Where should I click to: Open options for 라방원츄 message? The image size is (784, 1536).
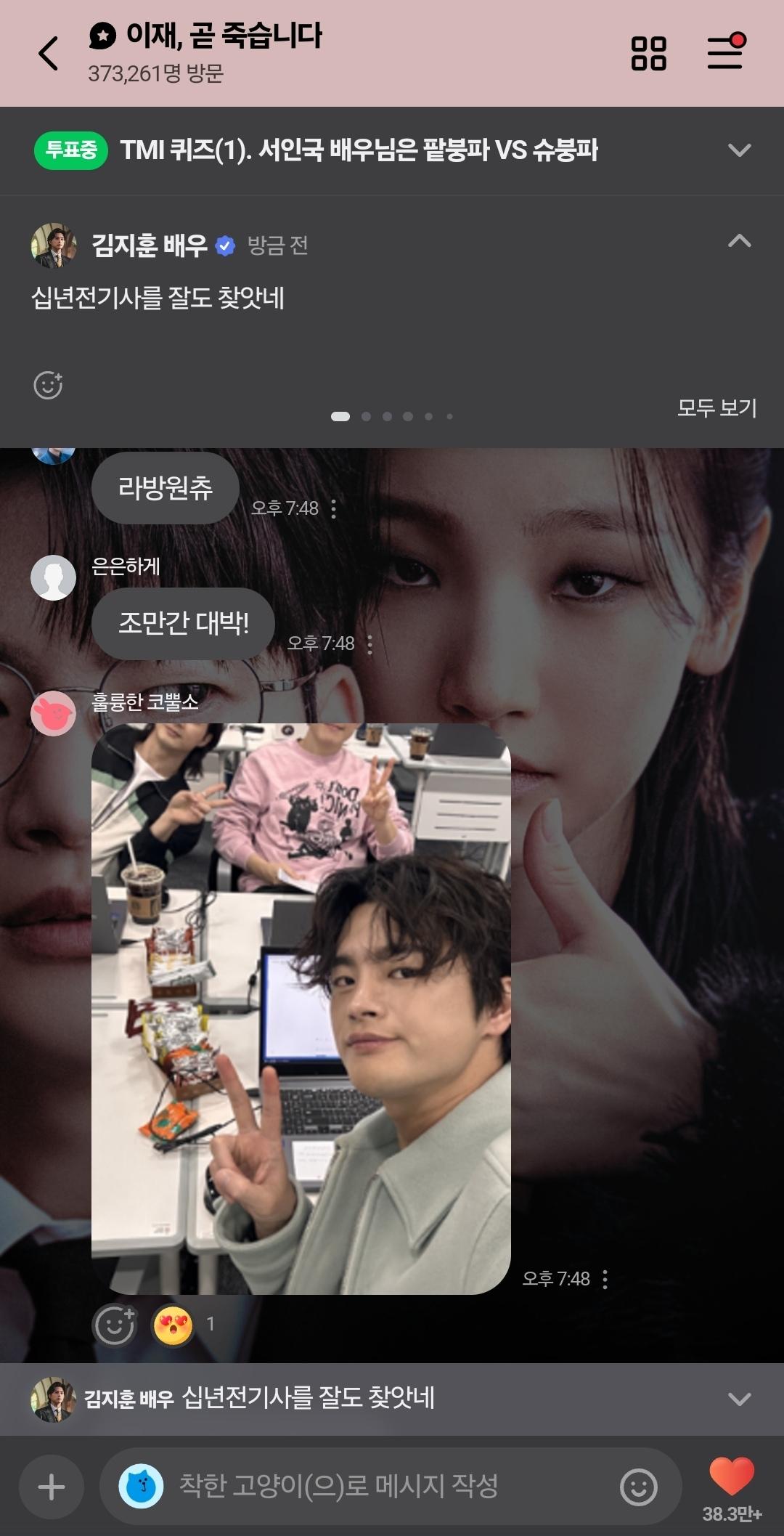(x=333, y=508)
